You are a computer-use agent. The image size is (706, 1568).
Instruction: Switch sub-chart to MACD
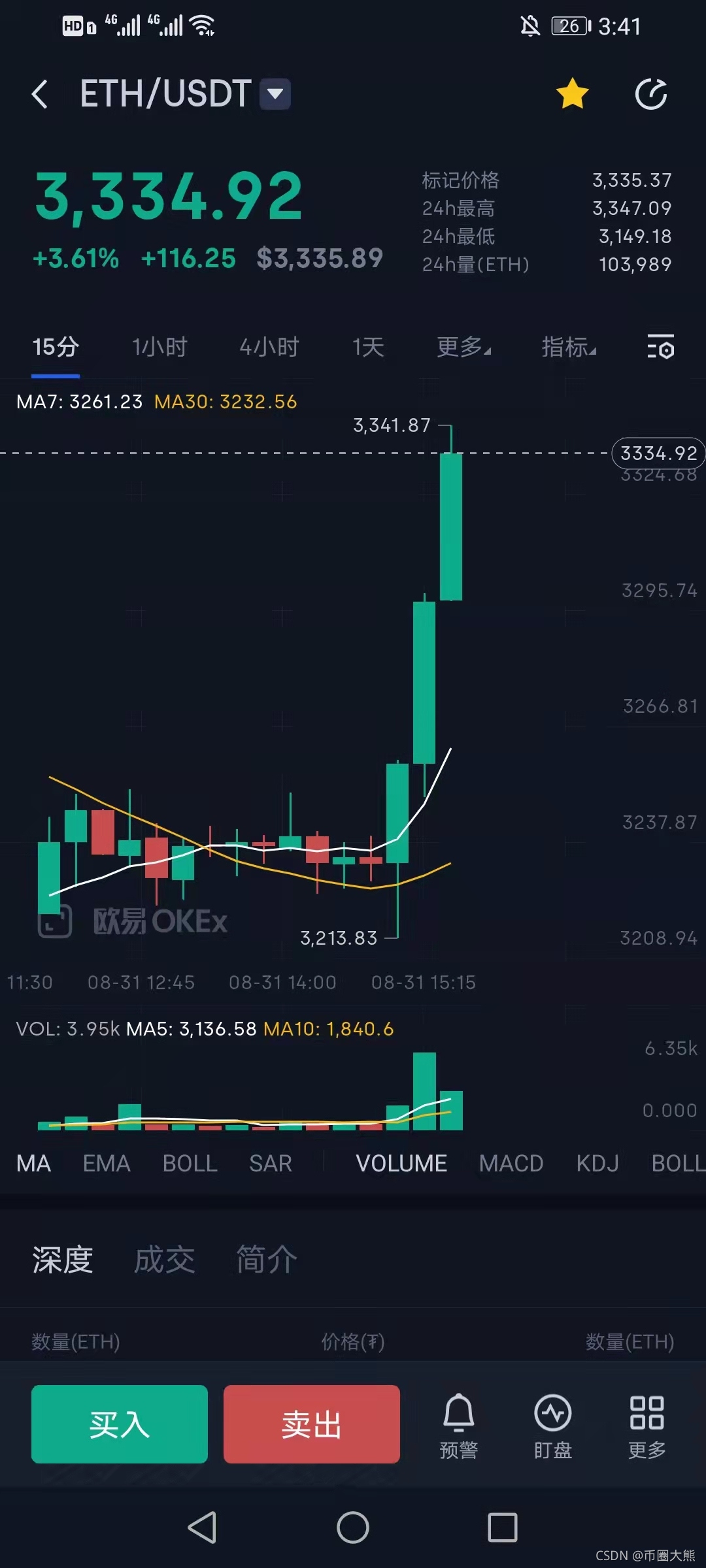click(511, 1164)
